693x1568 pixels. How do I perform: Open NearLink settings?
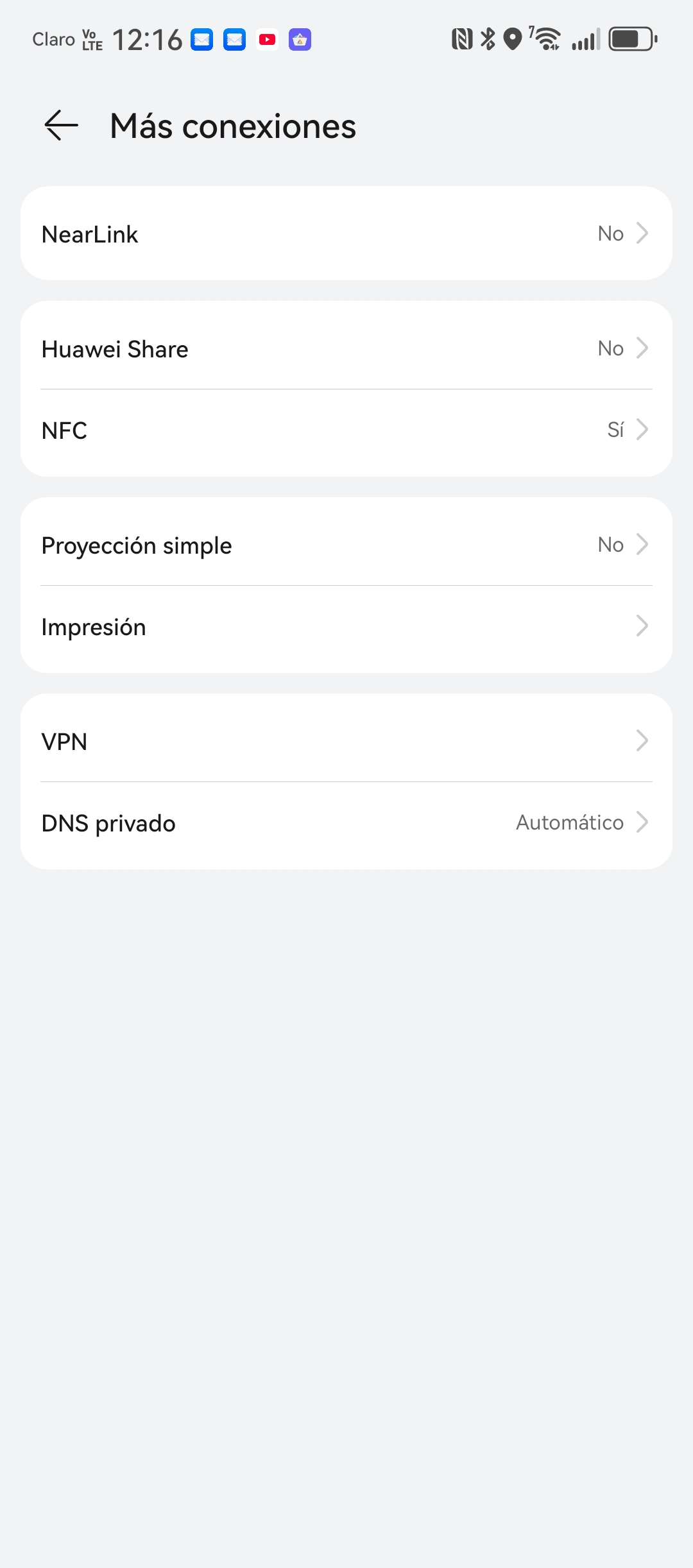(x=346, y=234)
